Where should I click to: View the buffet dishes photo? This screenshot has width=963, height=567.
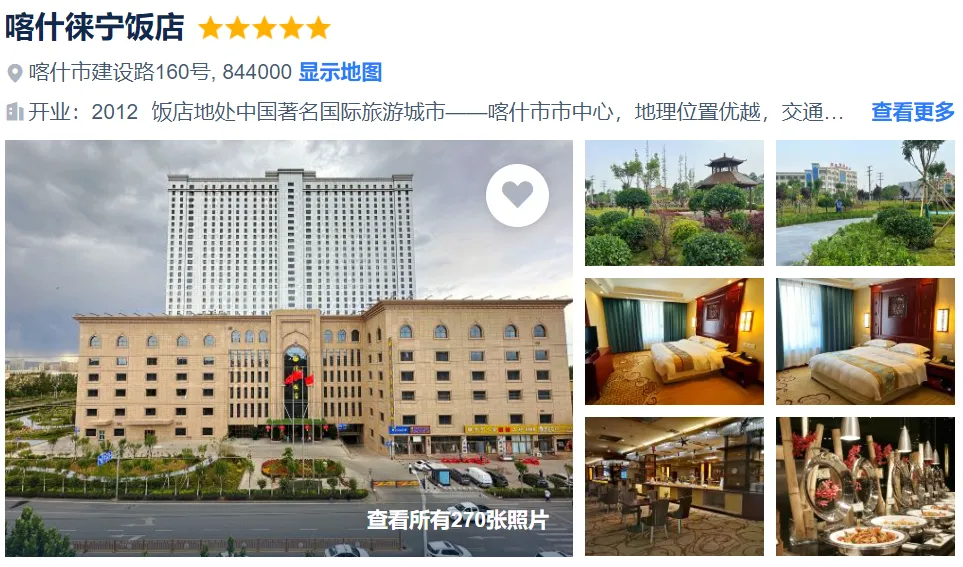click(865, 486)
